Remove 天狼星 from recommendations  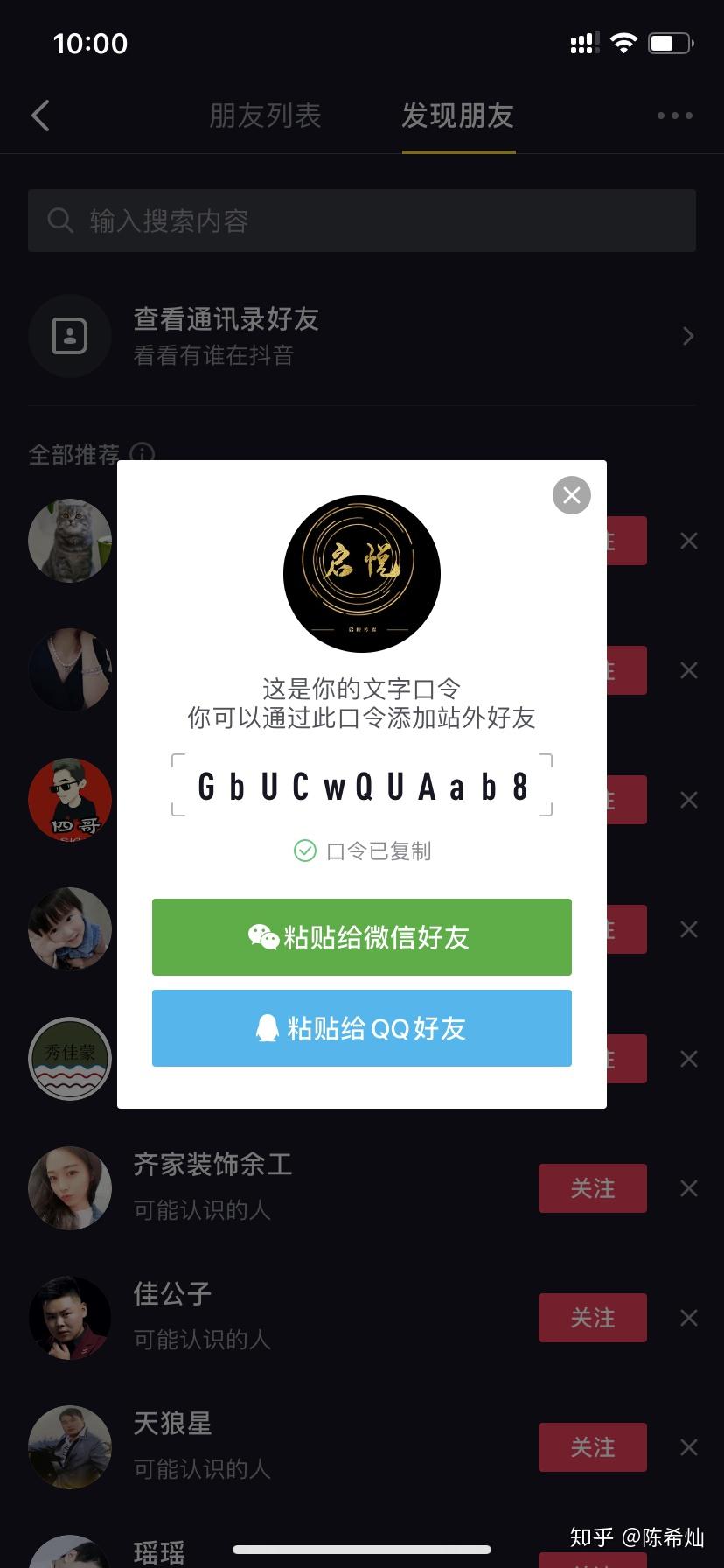689,1447
